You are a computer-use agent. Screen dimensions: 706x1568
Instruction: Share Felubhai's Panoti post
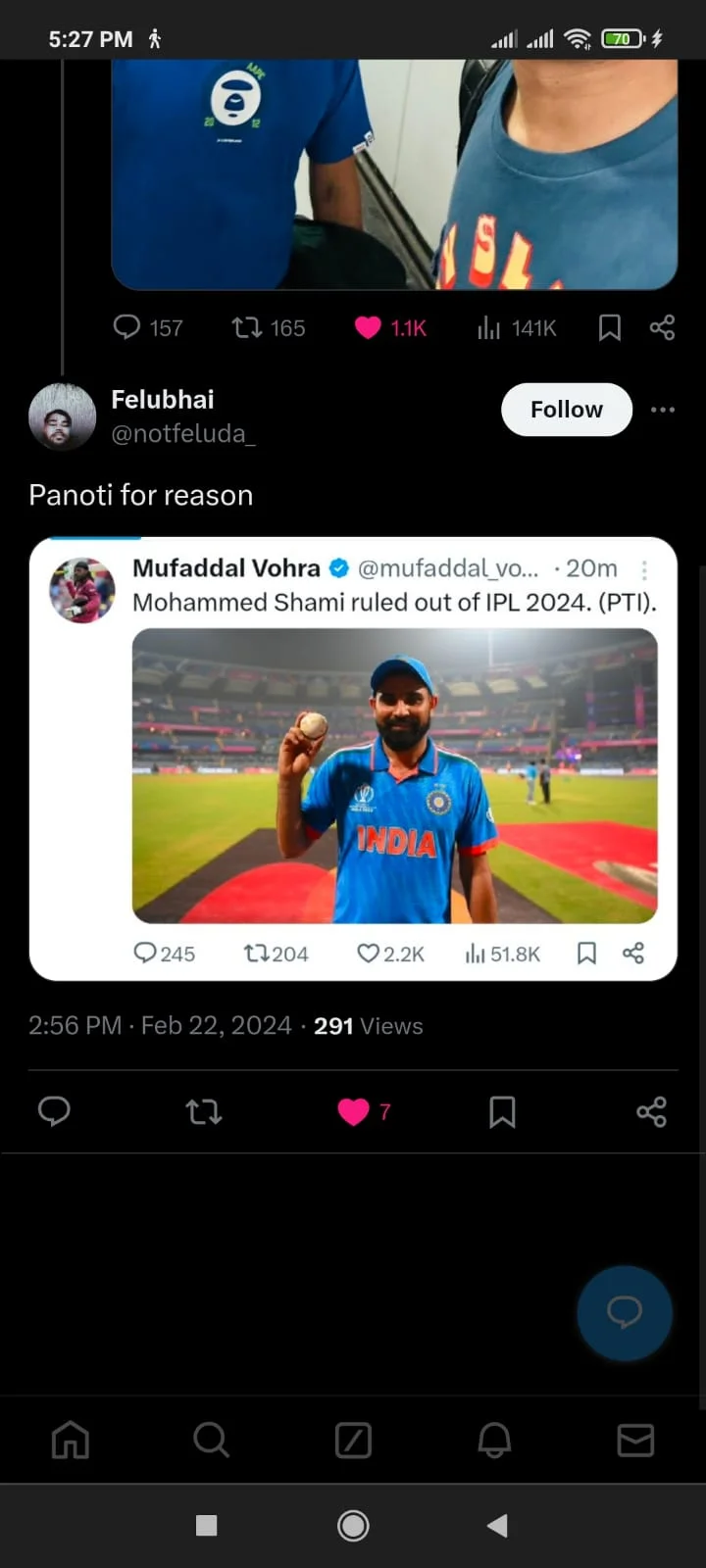pos(651,1111)
